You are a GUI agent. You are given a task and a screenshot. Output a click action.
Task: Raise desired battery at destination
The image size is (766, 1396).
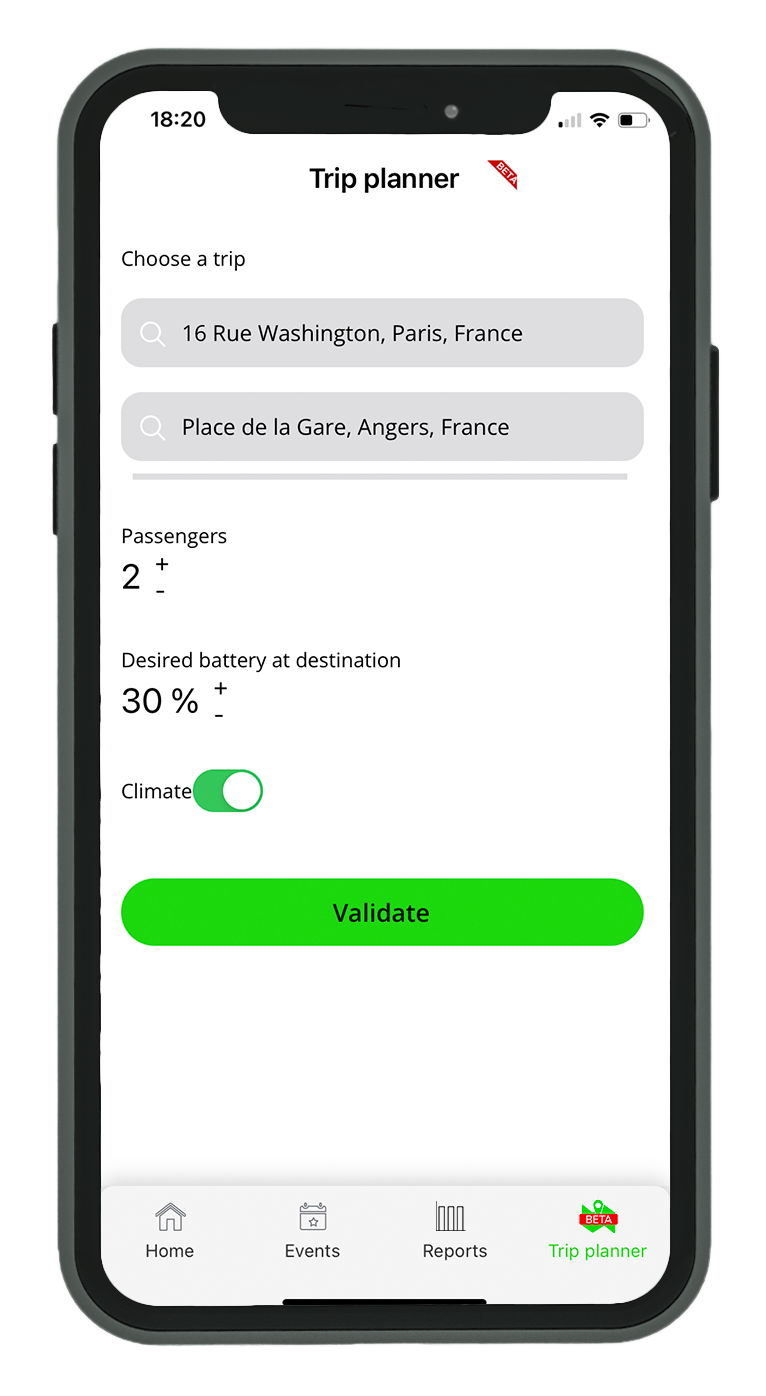coord(220,689)
